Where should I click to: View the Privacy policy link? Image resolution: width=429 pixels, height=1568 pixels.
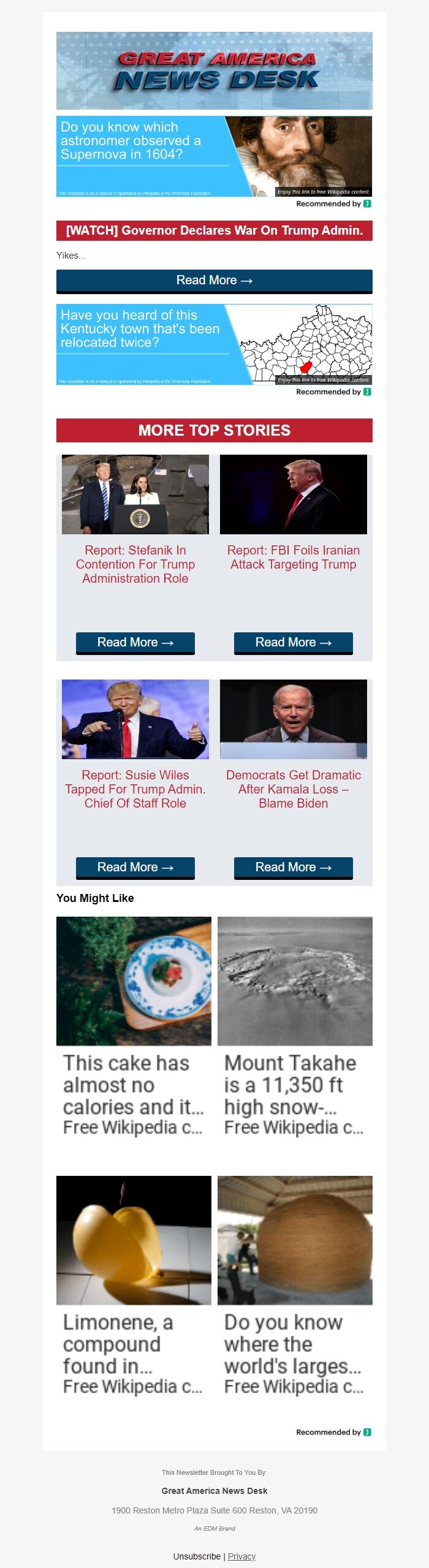(x=241, y=1556)
